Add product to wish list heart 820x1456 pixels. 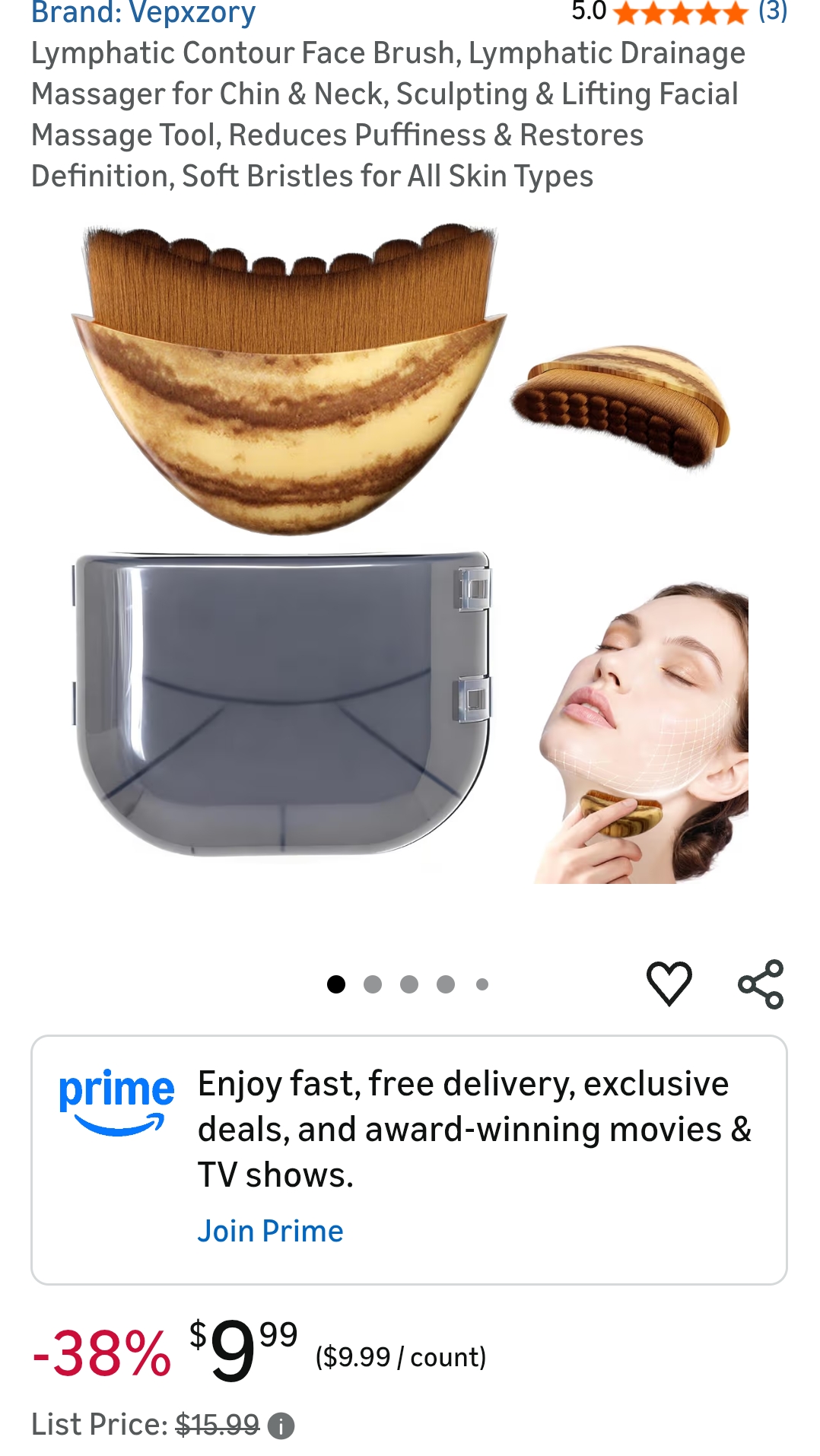coord(669,983)
